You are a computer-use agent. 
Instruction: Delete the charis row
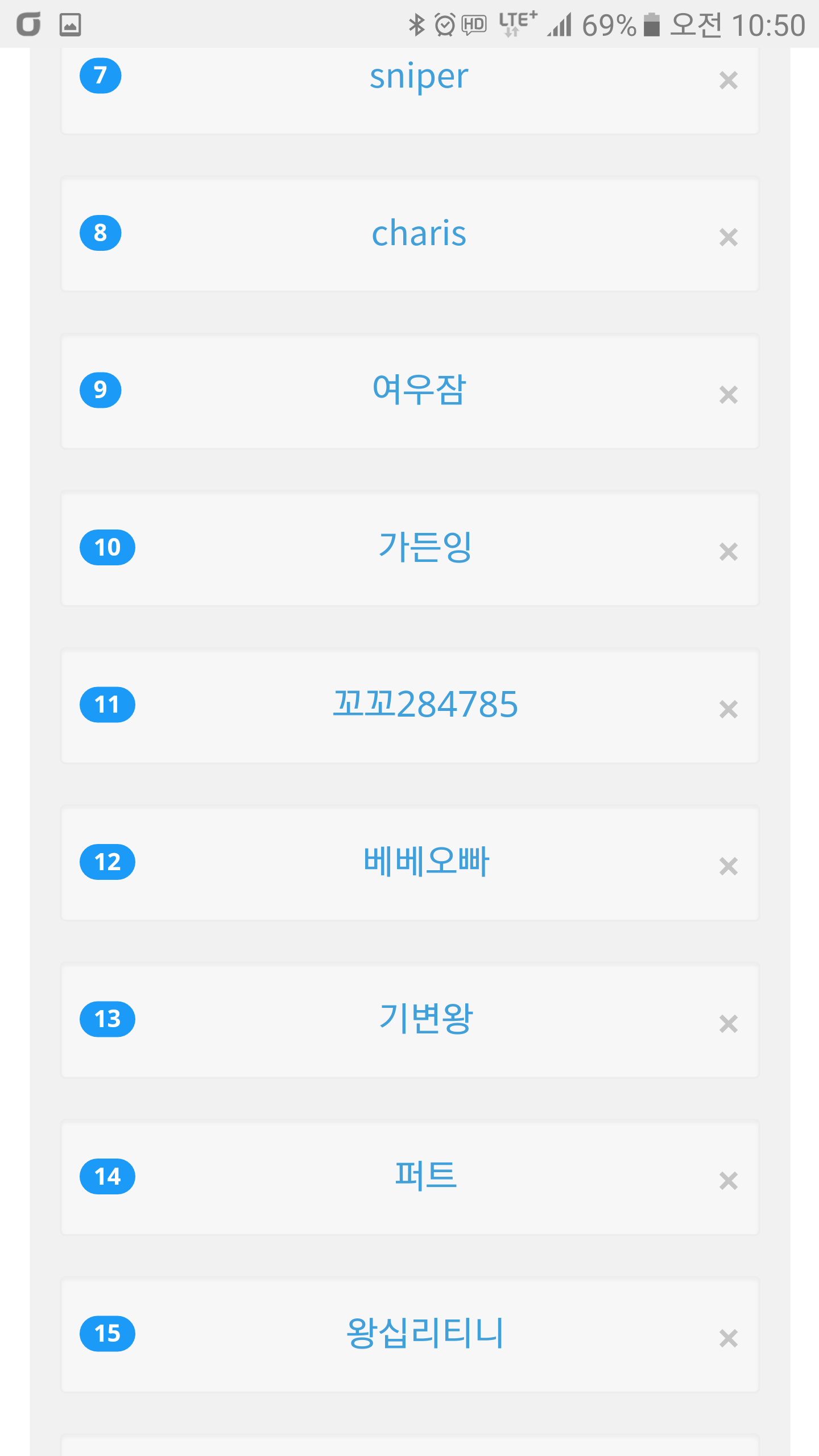pyautogui.click(x=728, y=237)
